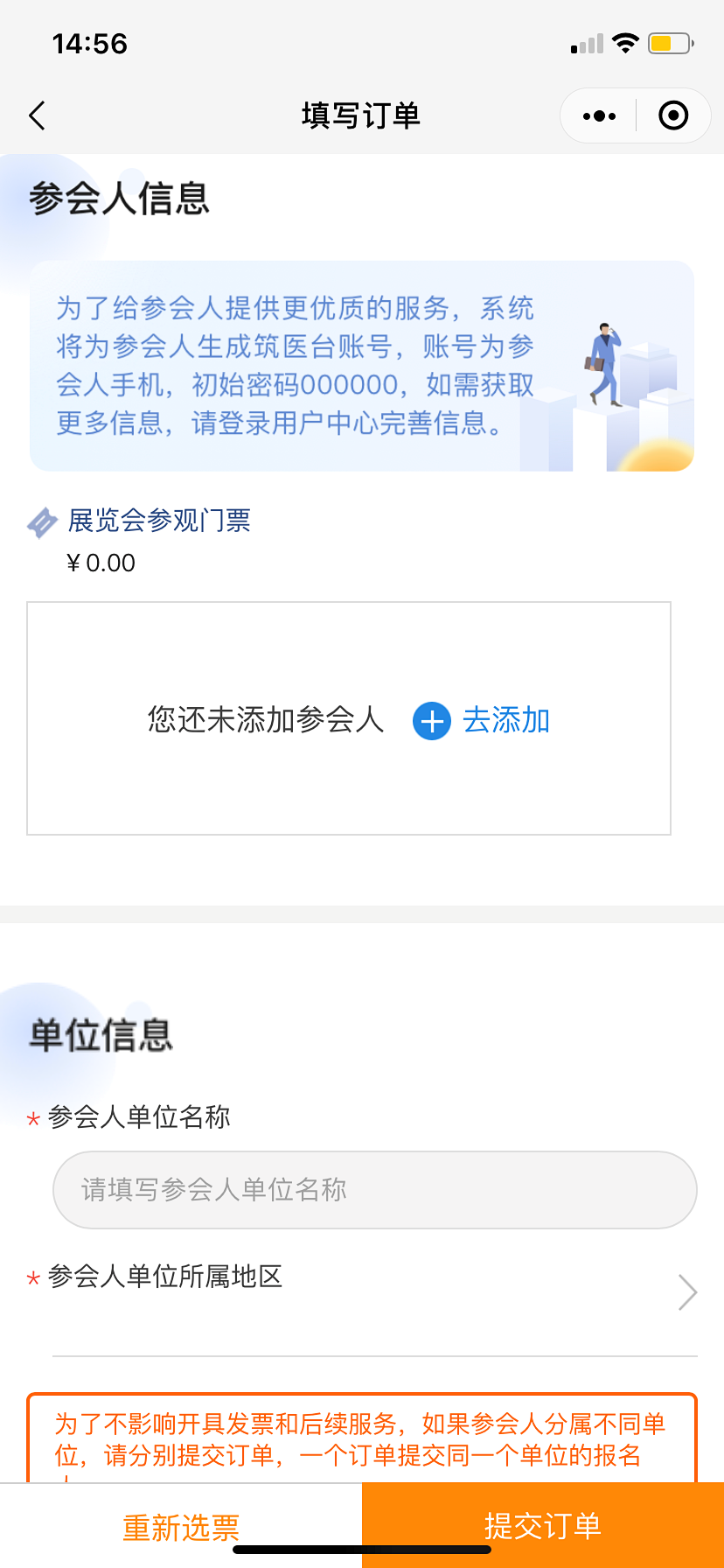Click the Wi-Fi icon in the status bar
Viewport: 724px width, 1568px height.
(626, 42)
